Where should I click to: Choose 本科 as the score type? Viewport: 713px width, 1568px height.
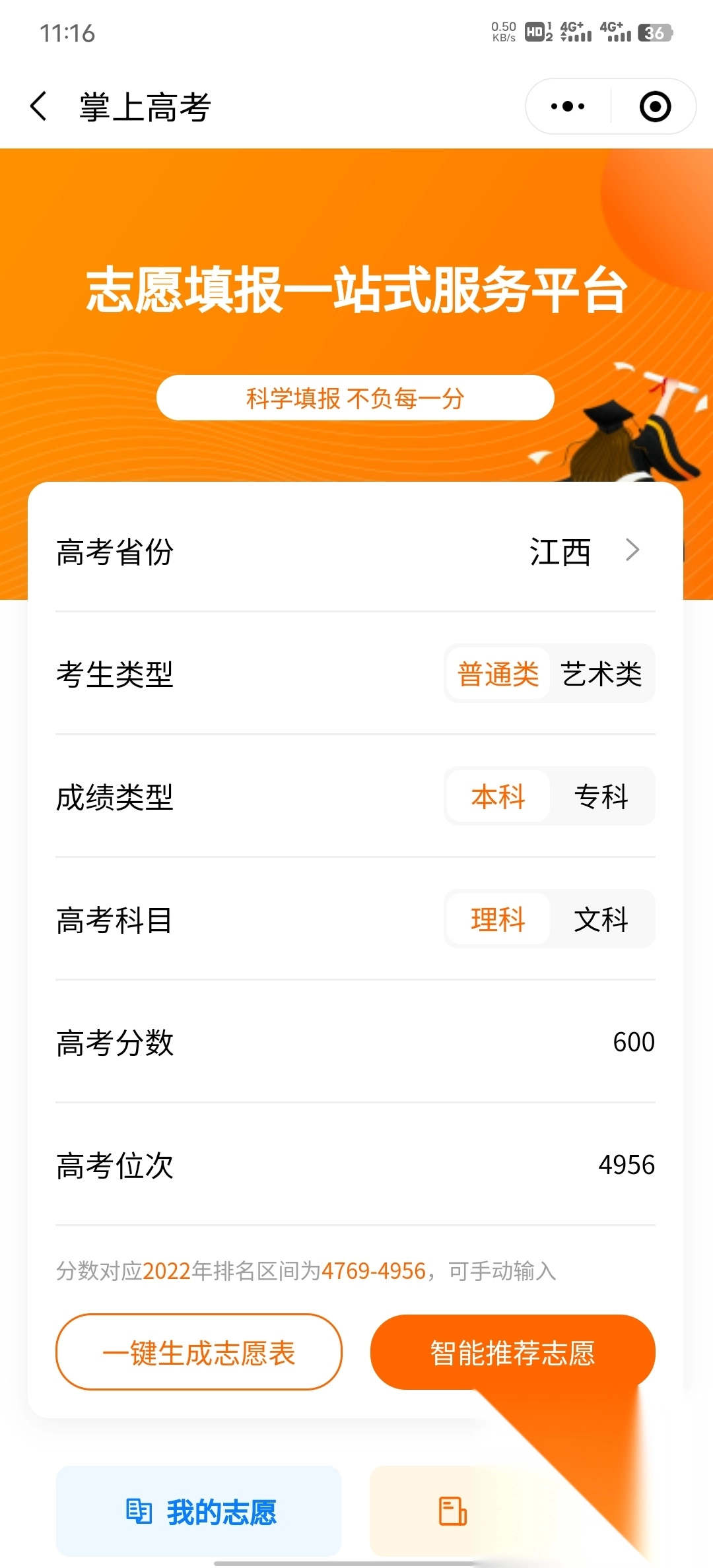498,797
